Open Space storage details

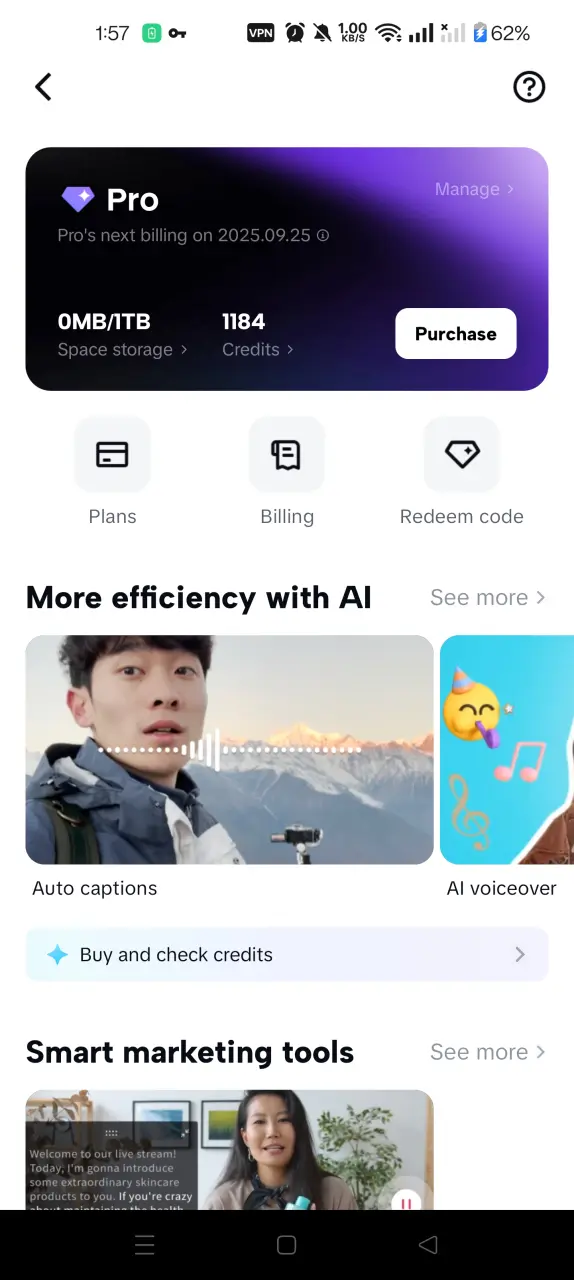[122, 349]
